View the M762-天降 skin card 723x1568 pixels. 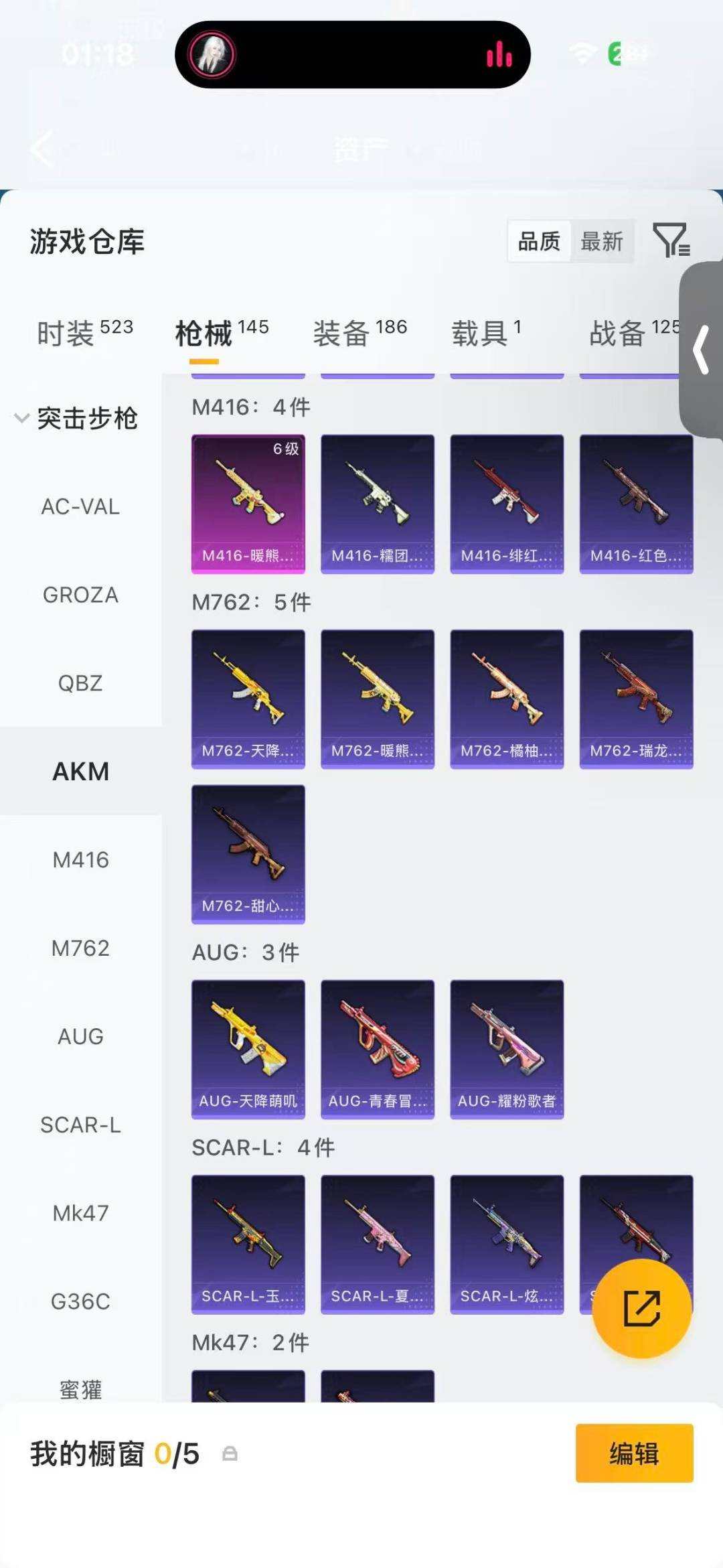[x=248, y=699]
